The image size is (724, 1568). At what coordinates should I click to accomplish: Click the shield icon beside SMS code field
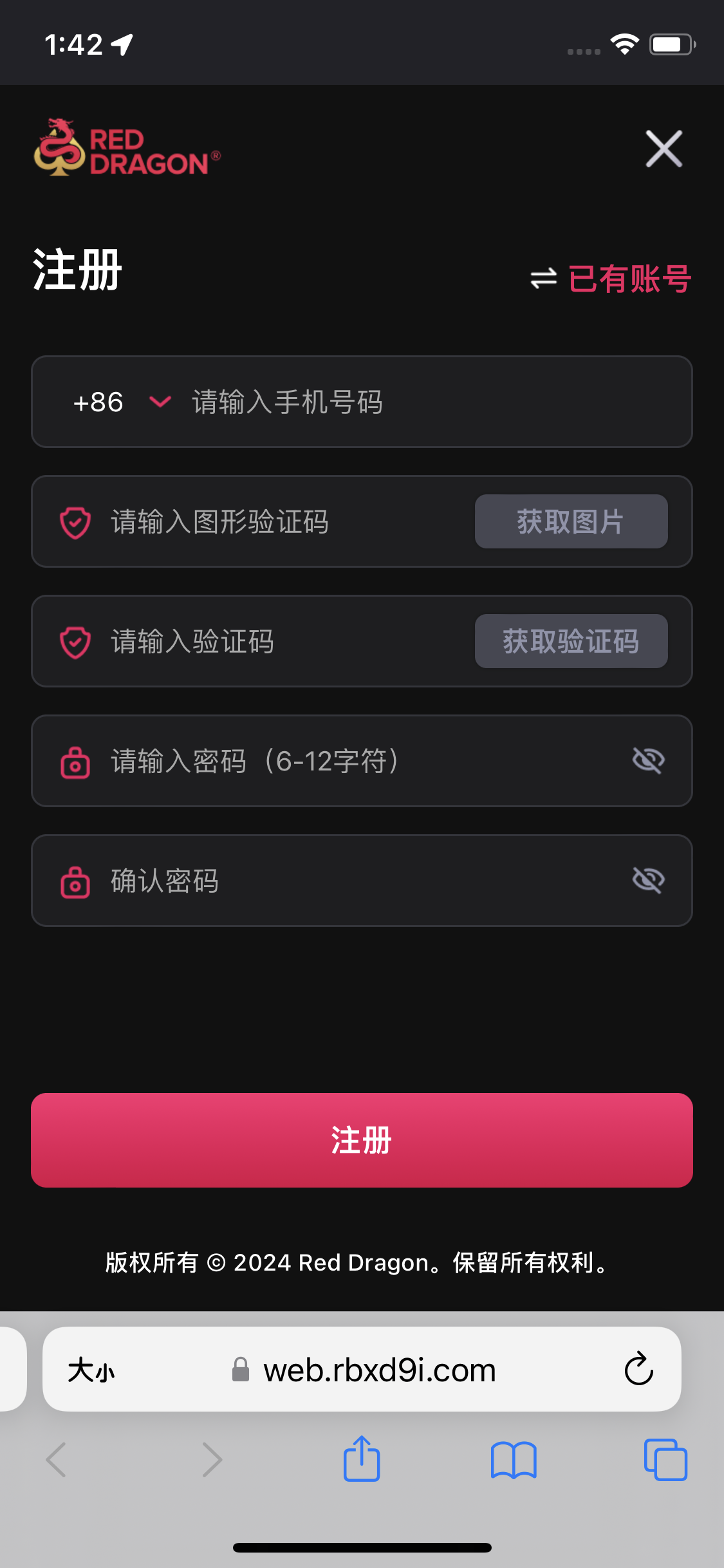coord(75,641)
